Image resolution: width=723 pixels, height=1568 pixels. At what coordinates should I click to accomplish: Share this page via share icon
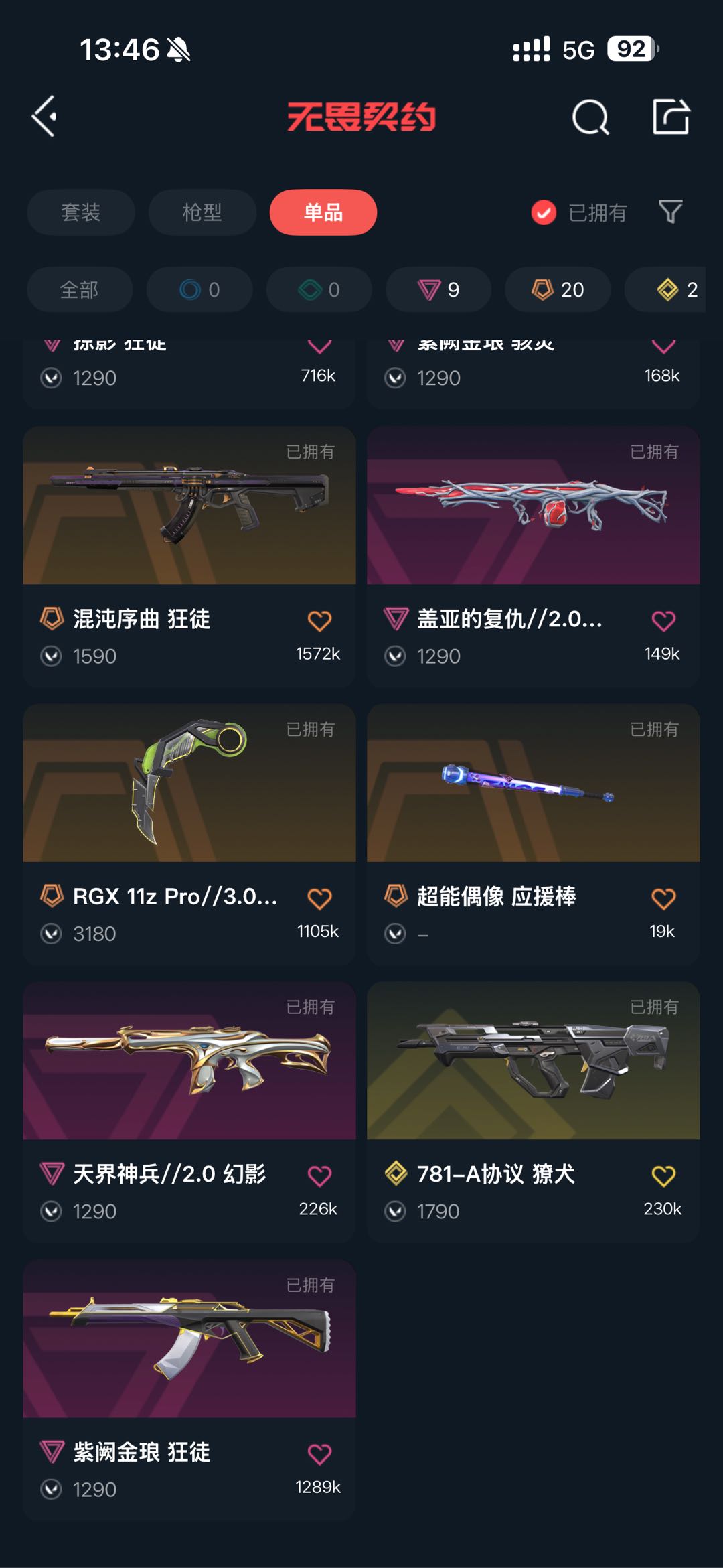click(671, 117)
